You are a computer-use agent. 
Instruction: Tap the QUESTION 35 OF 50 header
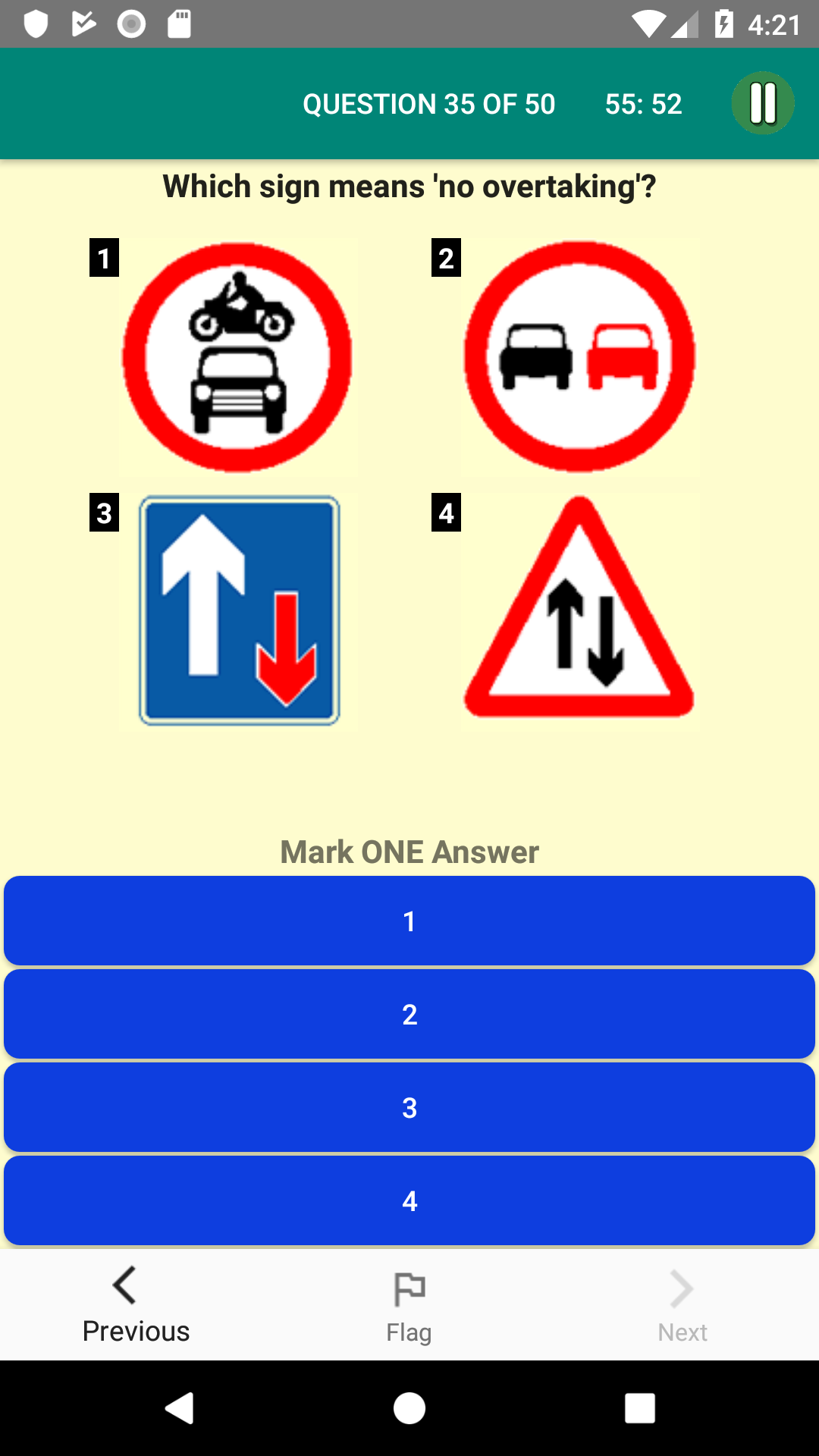(428, 104)
